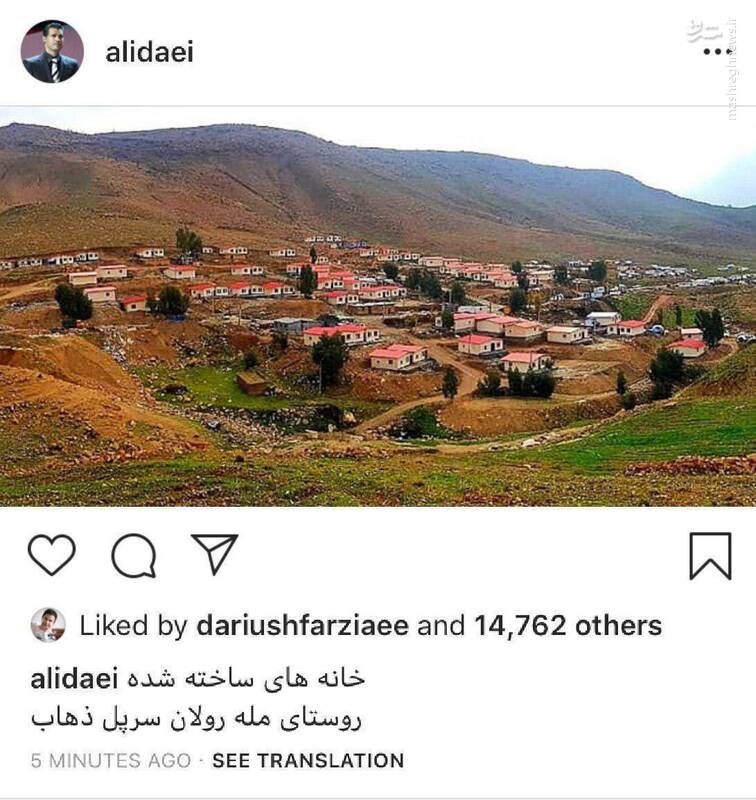The width and height of the screenshot is (756, 800).
Task: Share the post via paper plane icon
Action: point(214,555)
